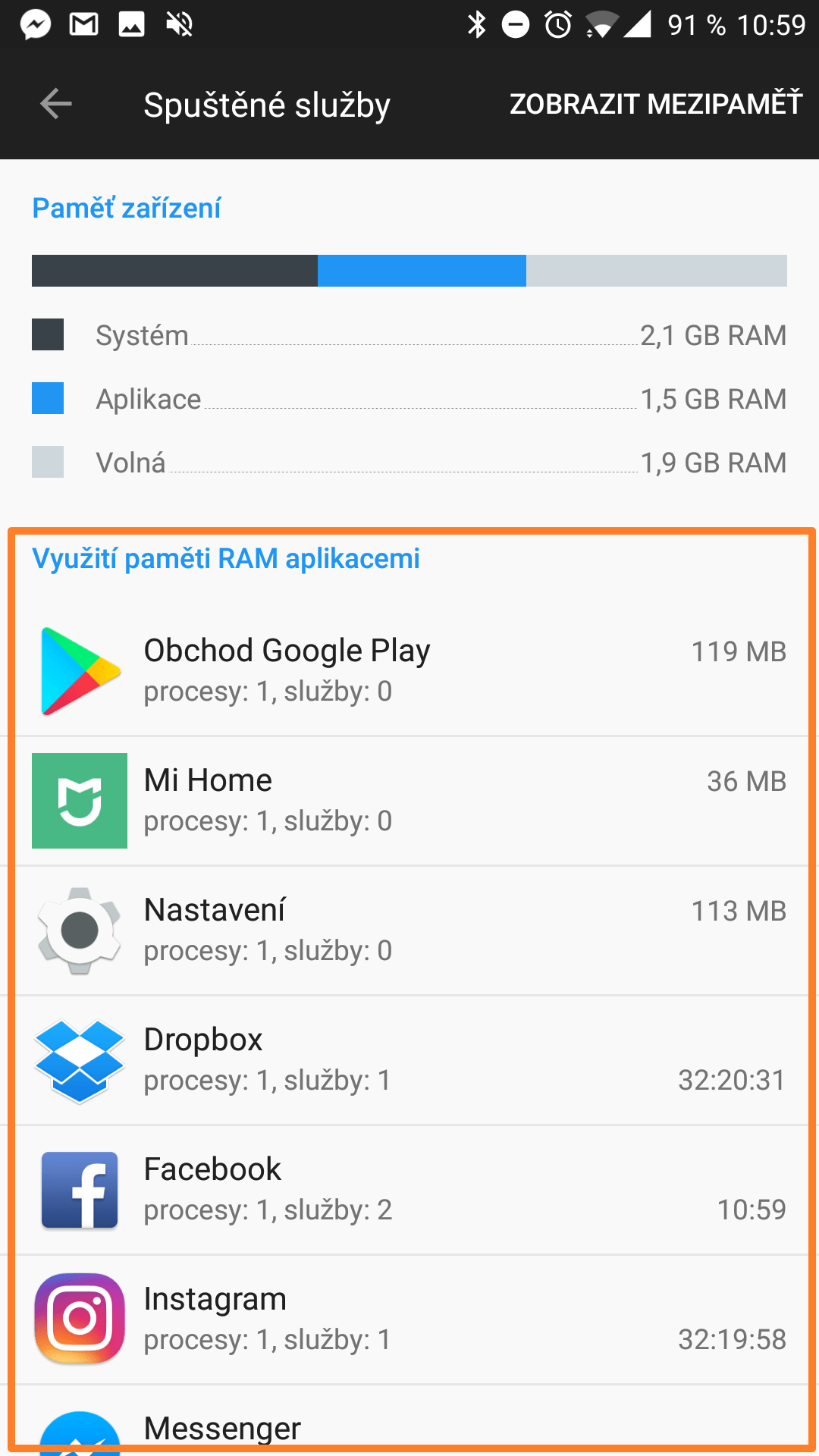
Task: Select the Nastavení process row
Action: (x=409, y=930)
